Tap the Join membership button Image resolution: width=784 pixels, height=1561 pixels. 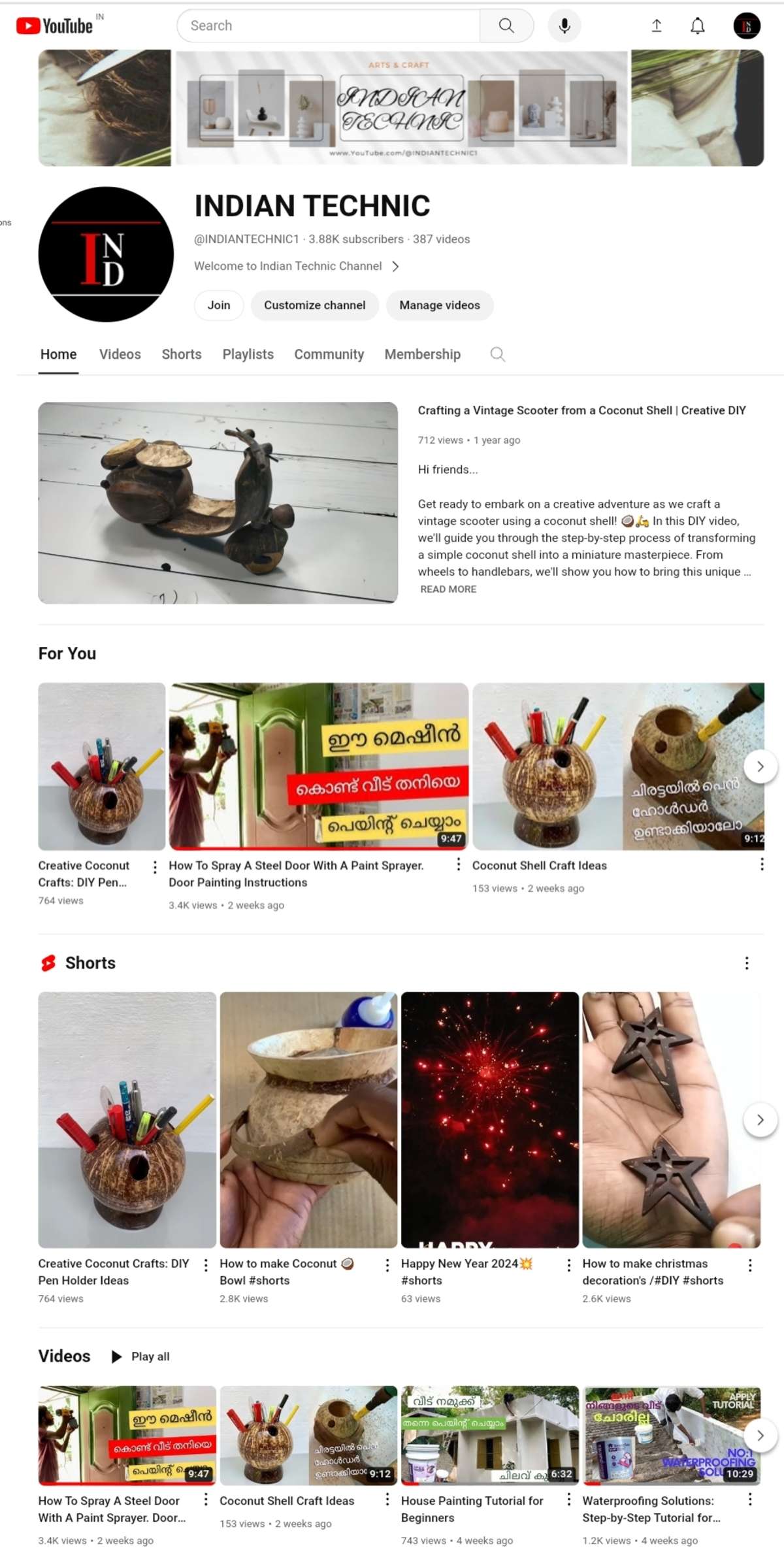pyautogui.click(x=219, y=305)
